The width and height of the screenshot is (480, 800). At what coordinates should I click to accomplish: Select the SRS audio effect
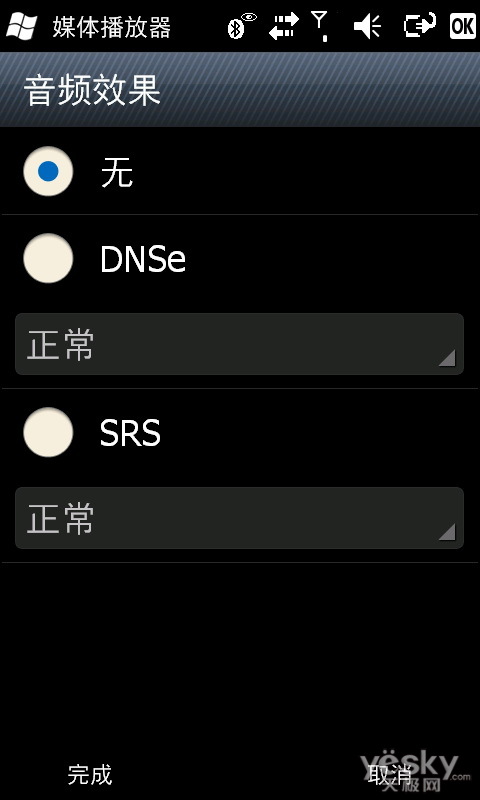[x=48, y=432]
